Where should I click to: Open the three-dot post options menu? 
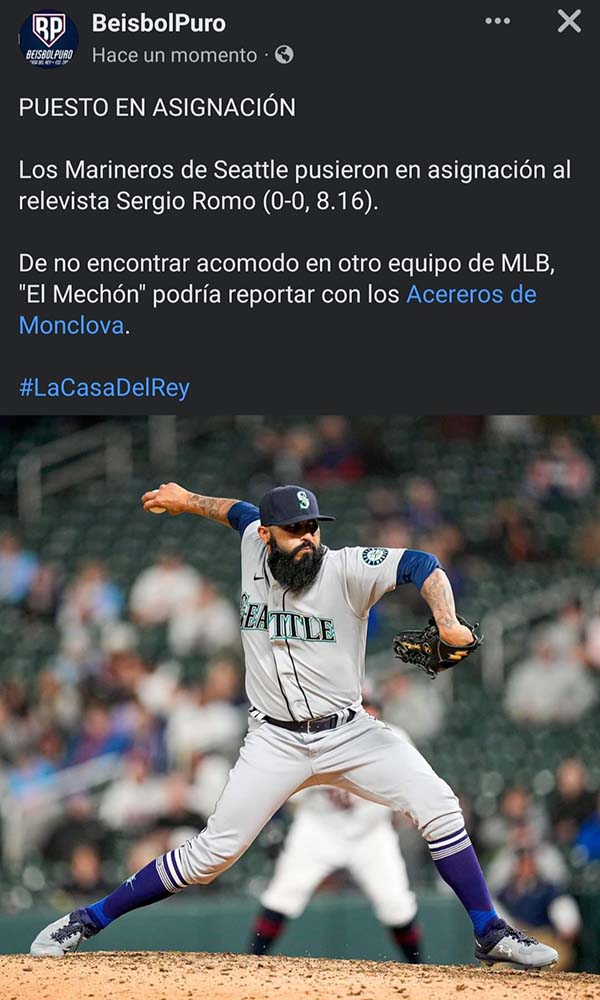click(497, 21)
